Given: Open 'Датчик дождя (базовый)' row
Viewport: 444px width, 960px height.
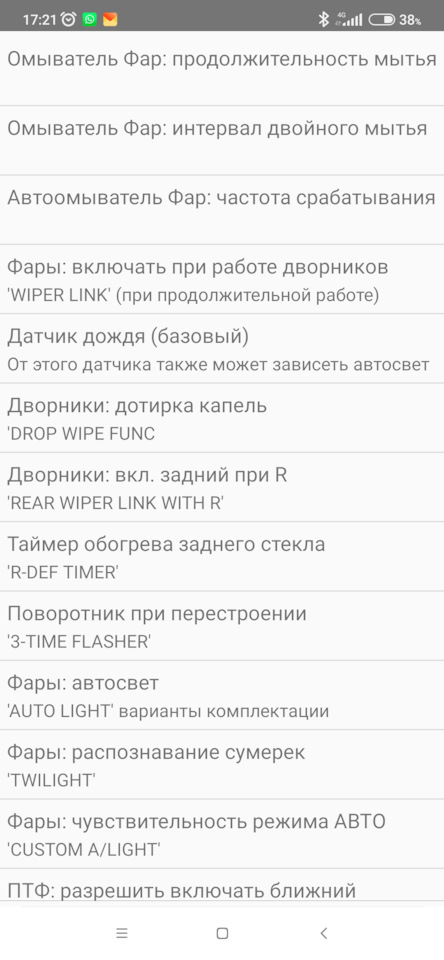Looking at the screenshot, I should tap(222, 349).
